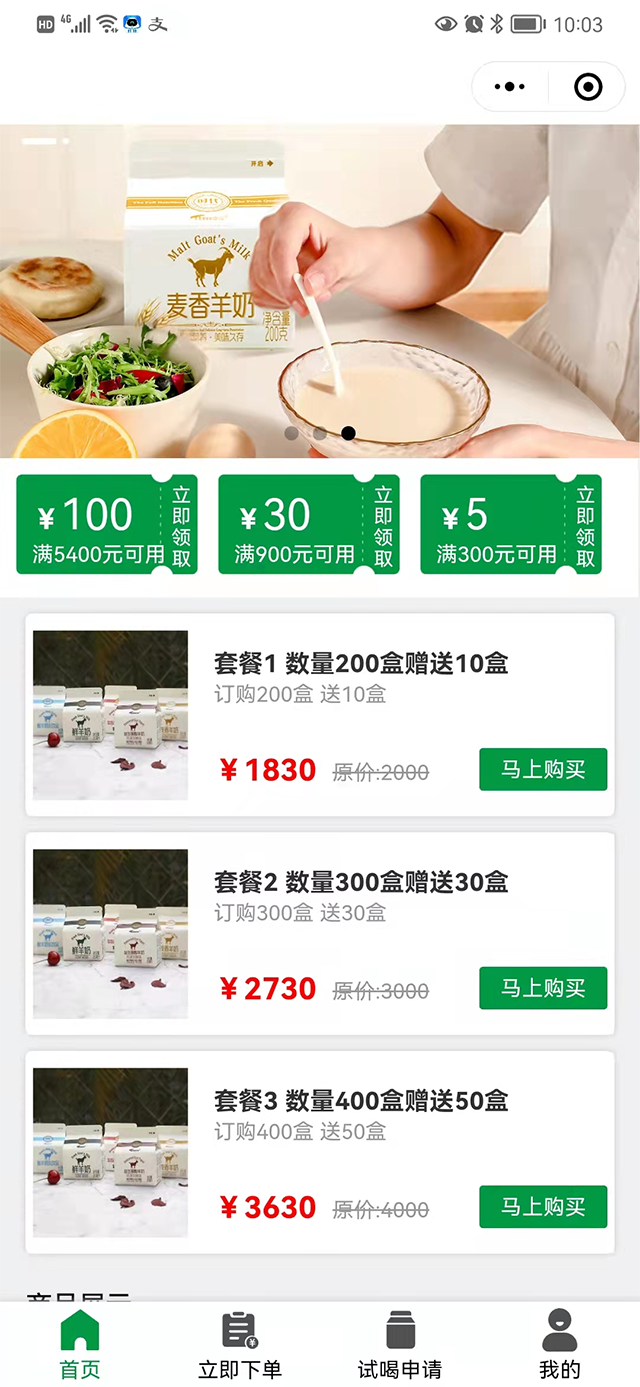Buy 套餐3 with 马上购买 button
The height and width of the screenshot is (1387, 640).
pos(543,1207)
